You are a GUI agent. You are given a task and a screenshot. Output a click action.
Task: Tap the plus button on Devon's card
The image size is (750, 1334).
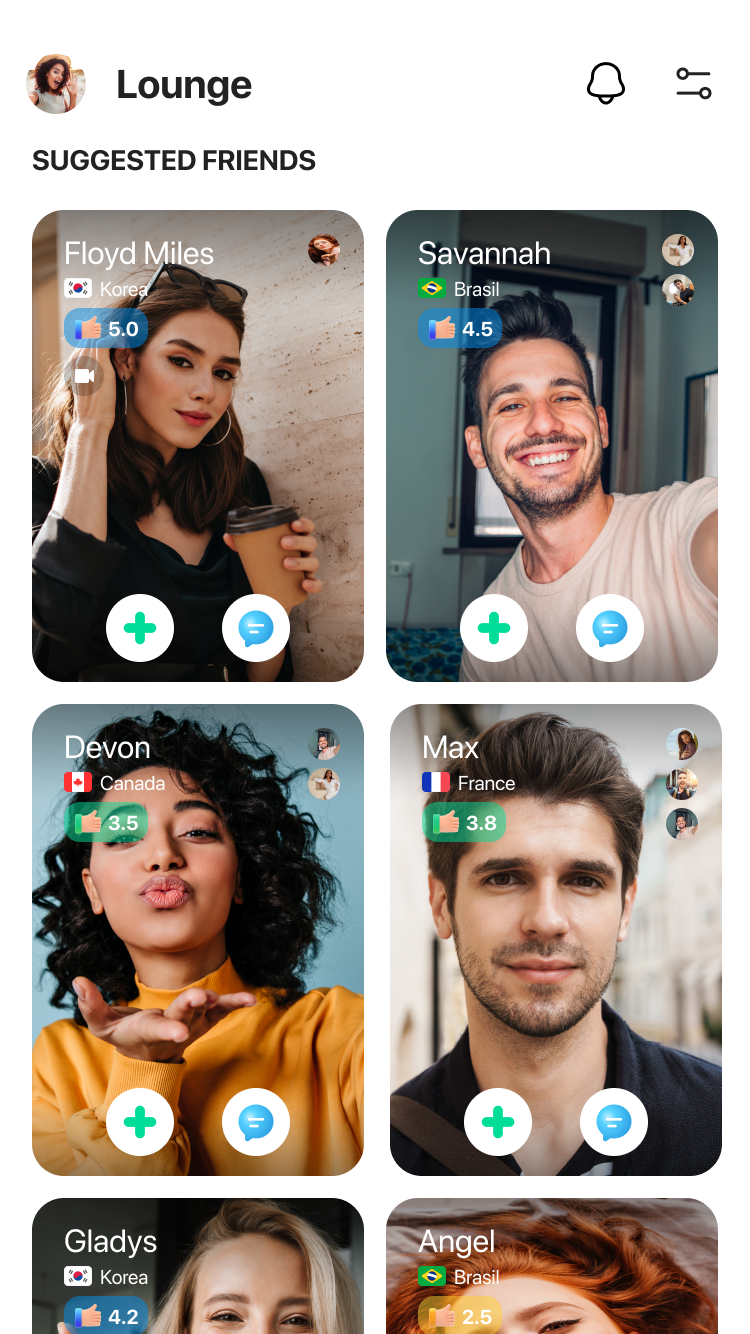[x=140, y=1122]
